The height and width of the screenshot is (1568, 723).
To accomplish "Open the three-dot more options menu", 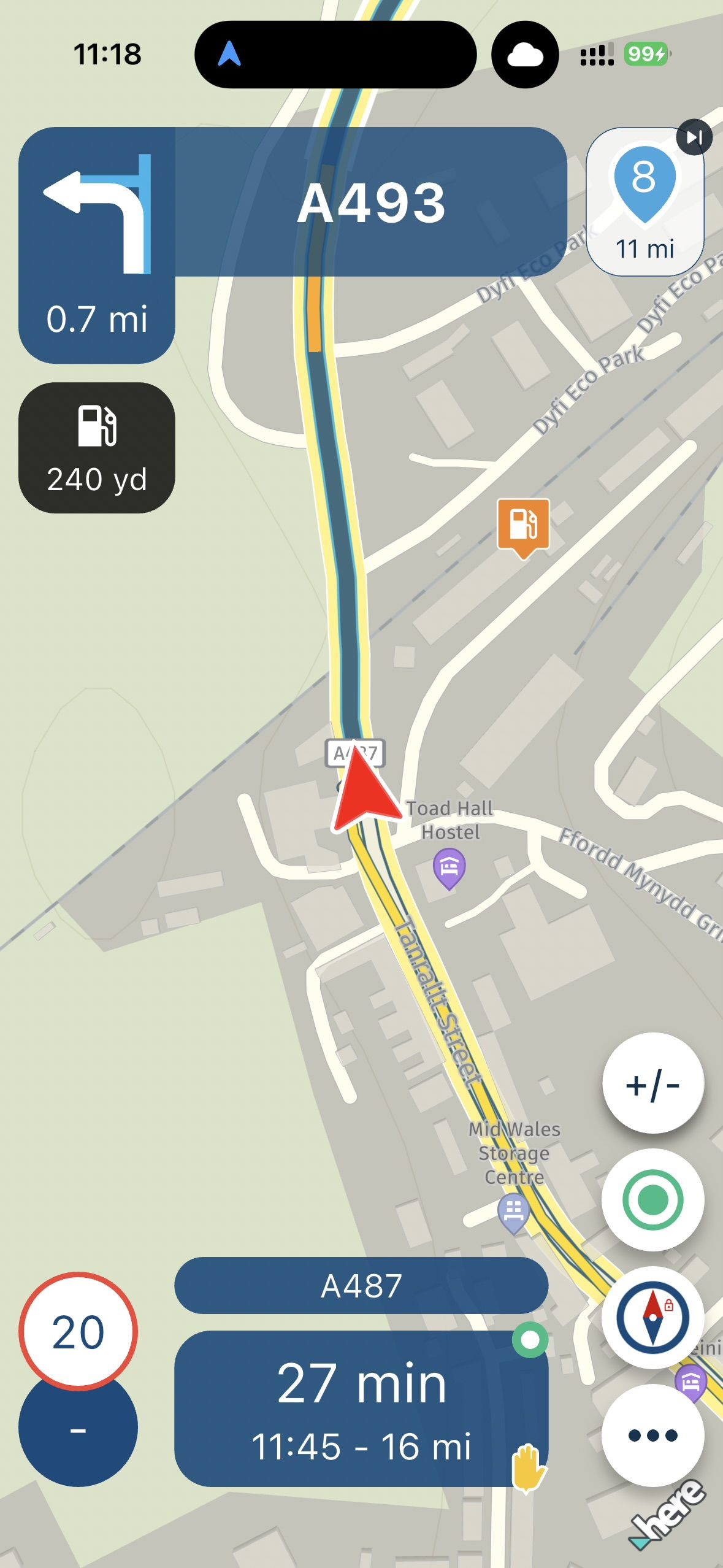I will pos(652,1434).
